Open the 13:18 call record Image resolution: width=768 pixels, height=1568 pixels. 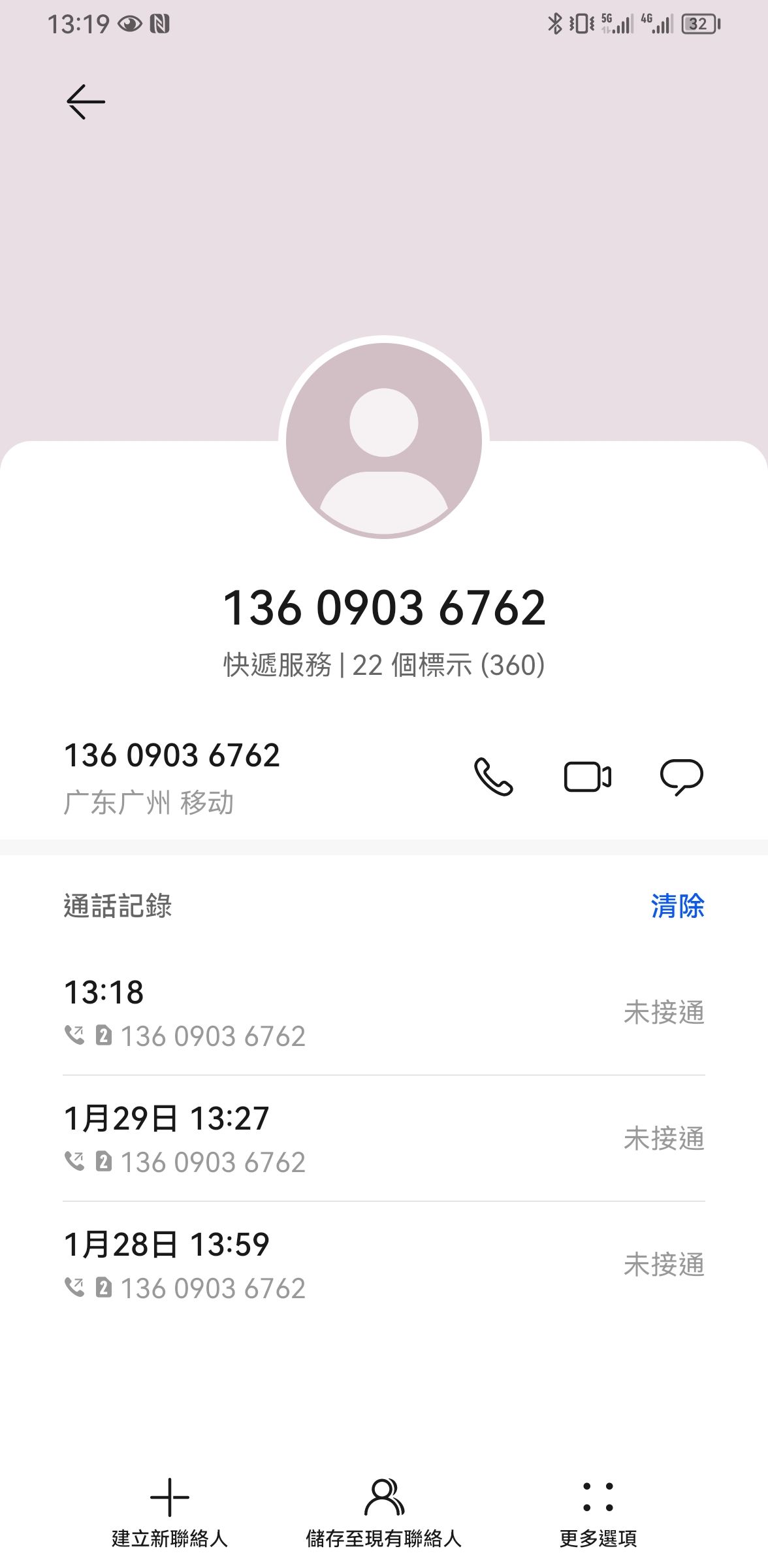384,1013
